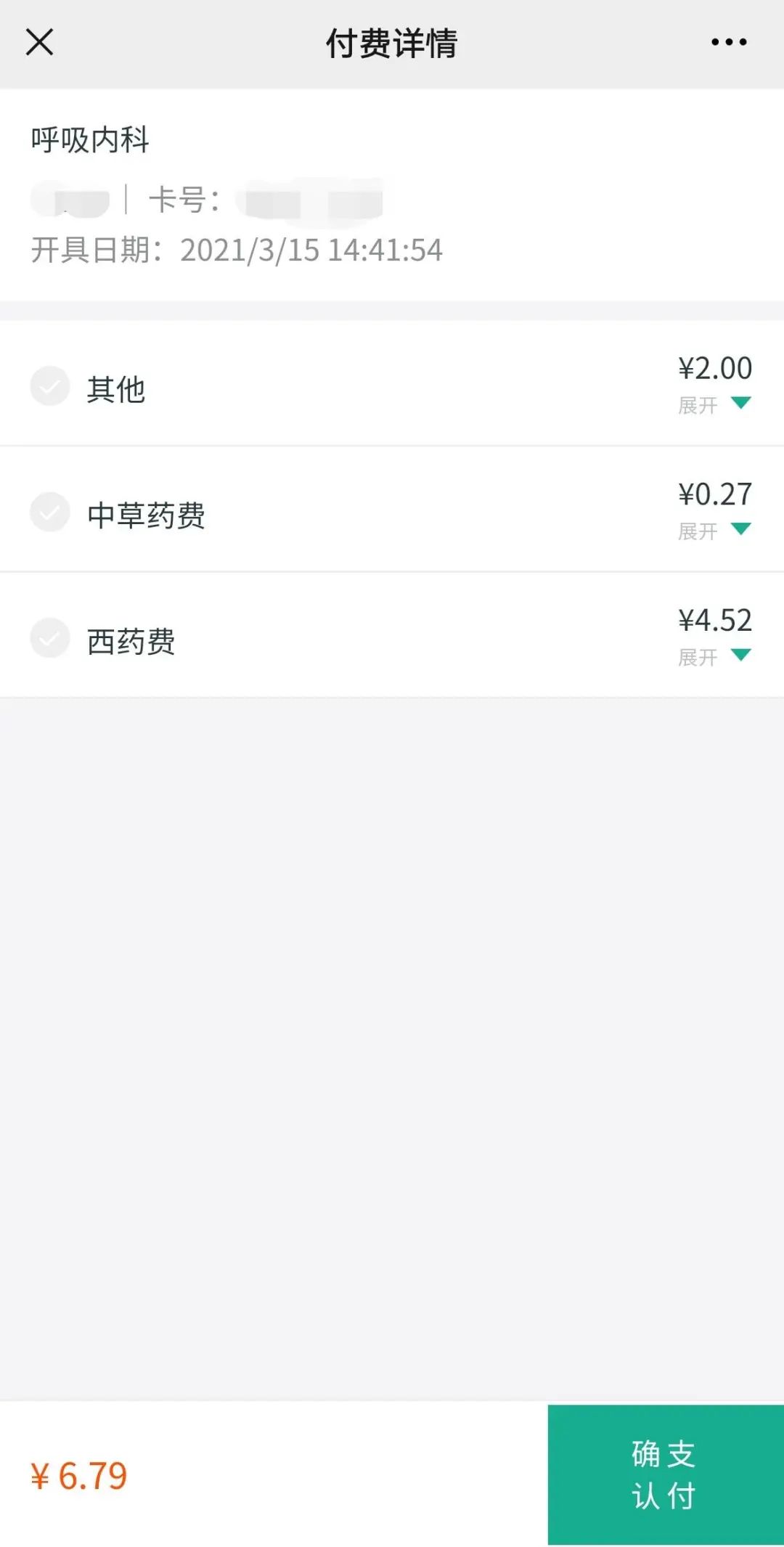This screenshot has height=1547, width=784.
Task: Select the checkbox next to 西药费
Action: (49, 639)
